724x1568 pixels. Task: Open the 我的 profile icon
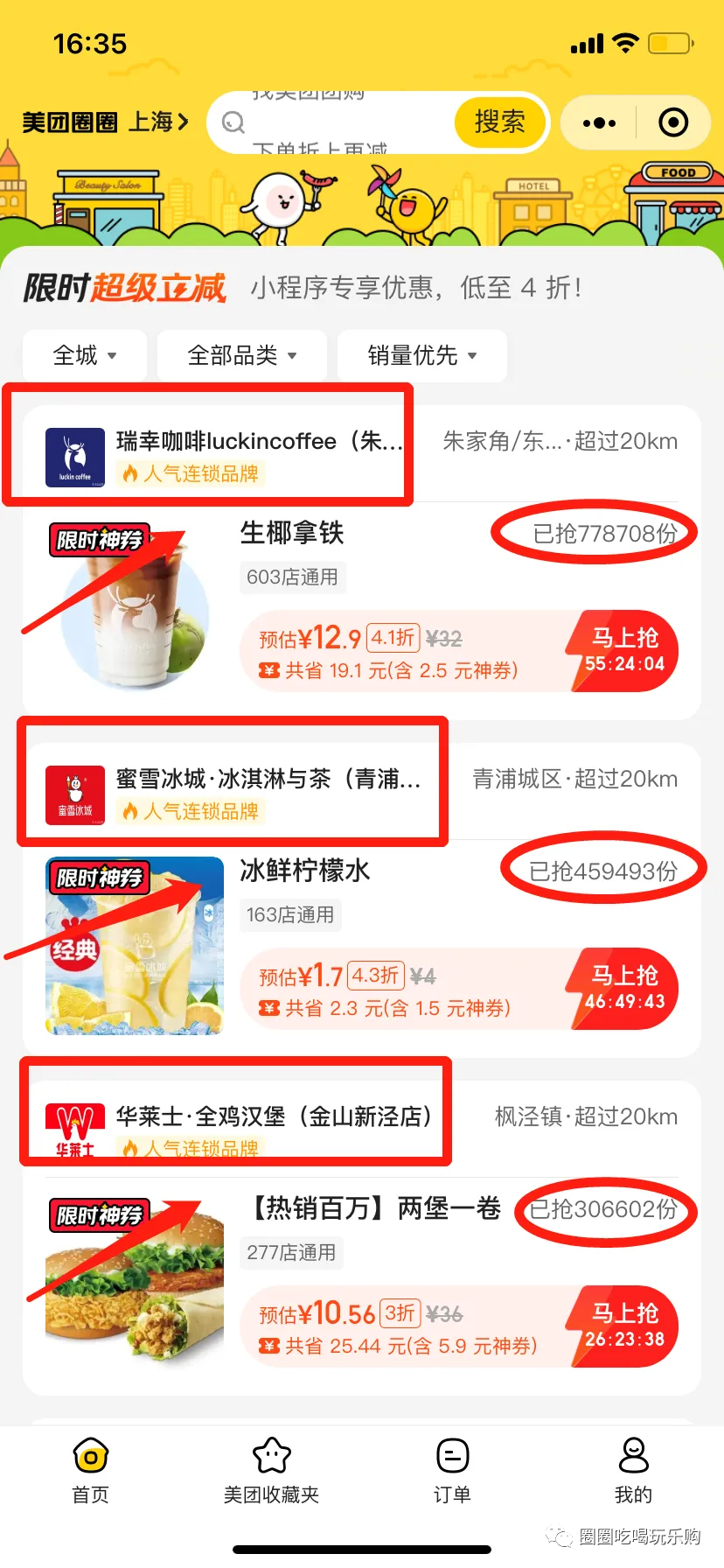(633, 1457)
